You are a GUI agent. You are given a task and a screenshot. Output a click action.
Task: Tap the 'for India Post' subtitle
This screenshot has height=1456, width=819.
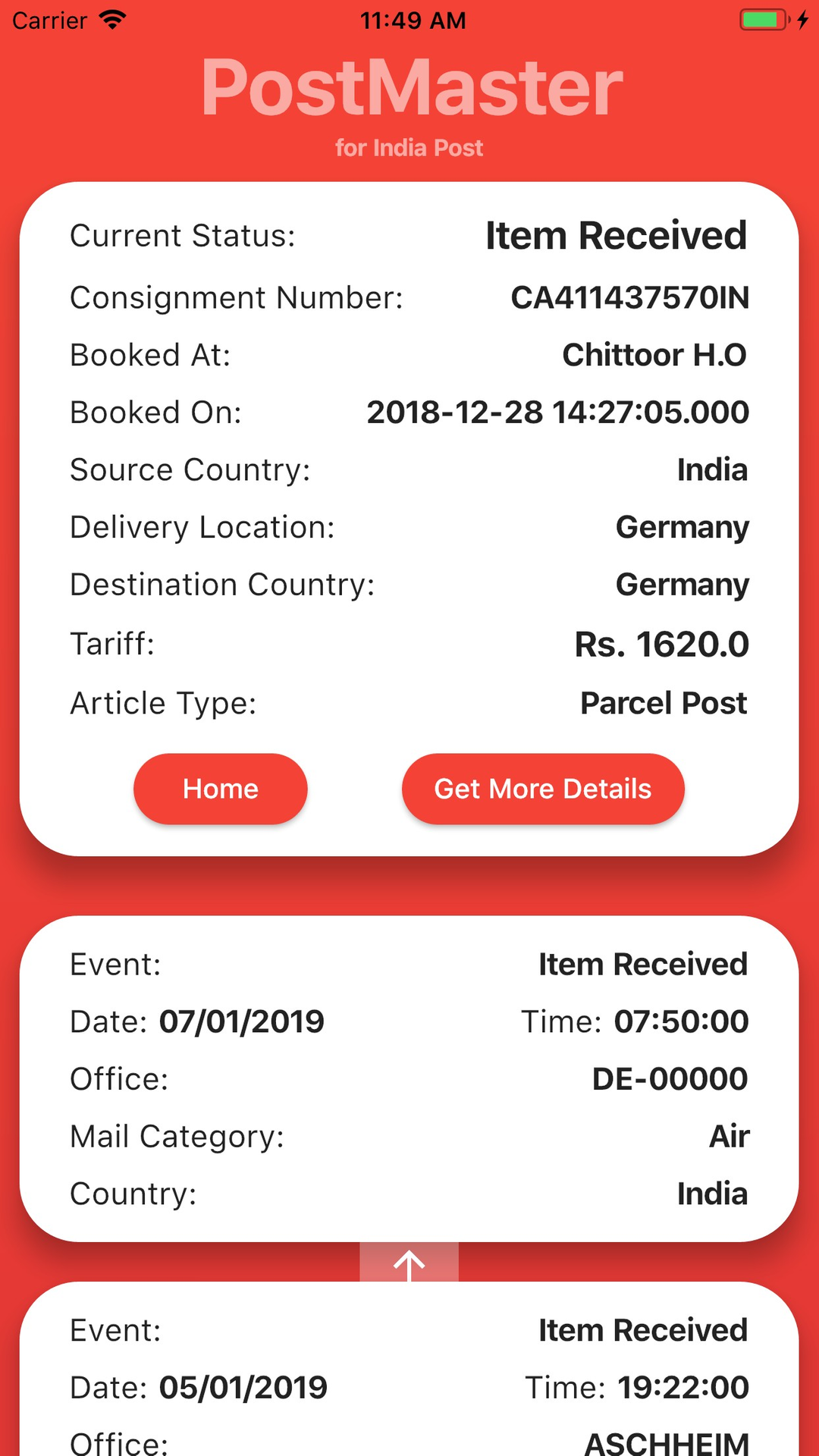409,148
